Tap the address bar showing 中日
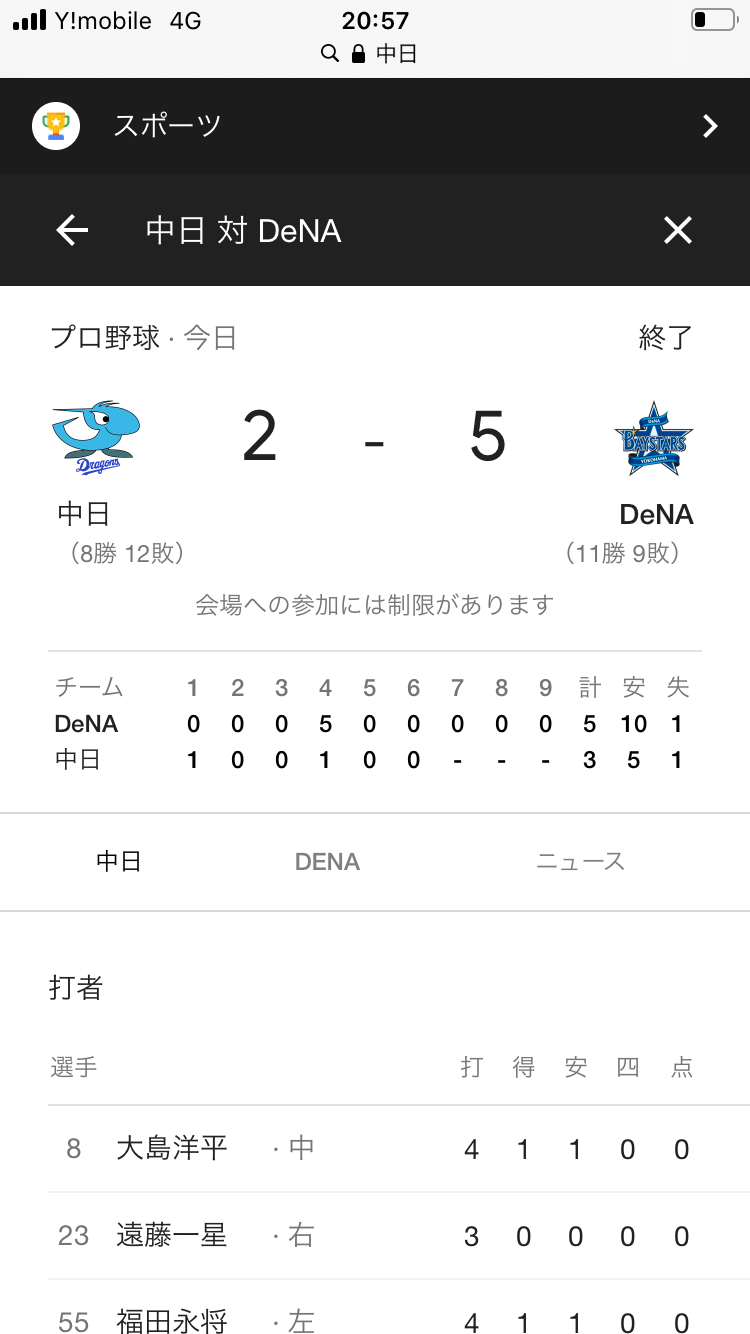This screenshot has height=1334, width=750. pyautogui.click(x=375, y=54)
